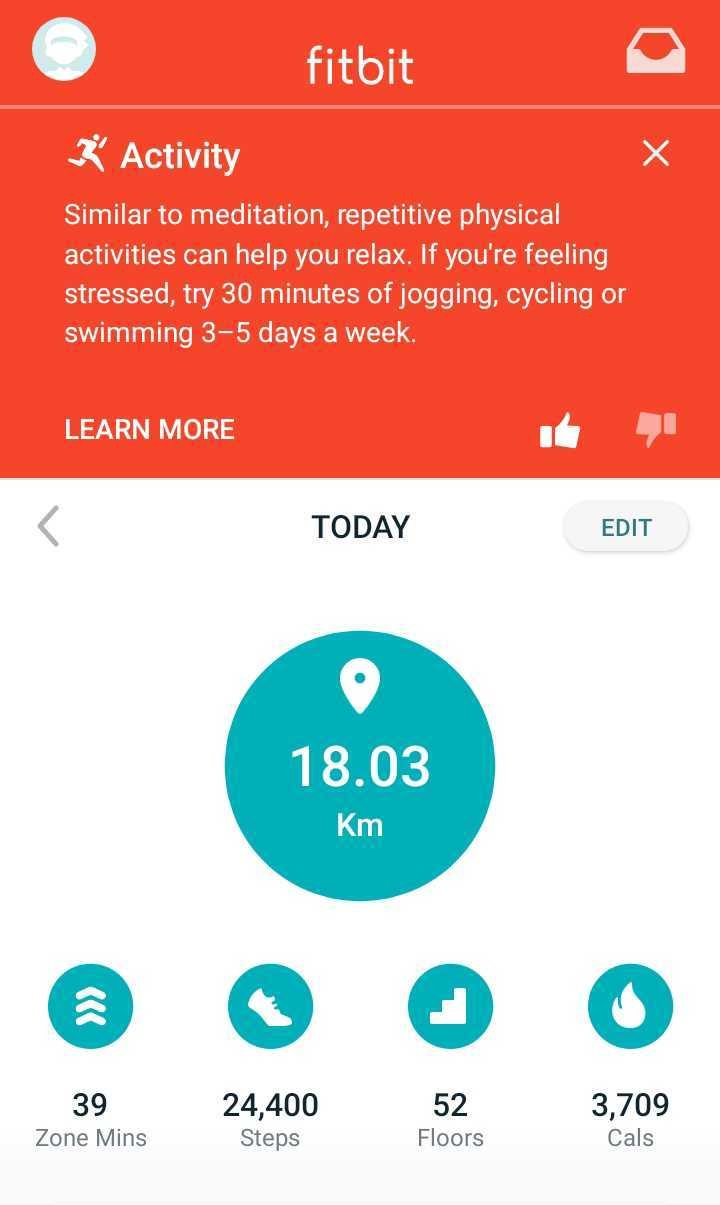Open the profile avatar
Screen dimensions: 720x1205
click(64, 50)
